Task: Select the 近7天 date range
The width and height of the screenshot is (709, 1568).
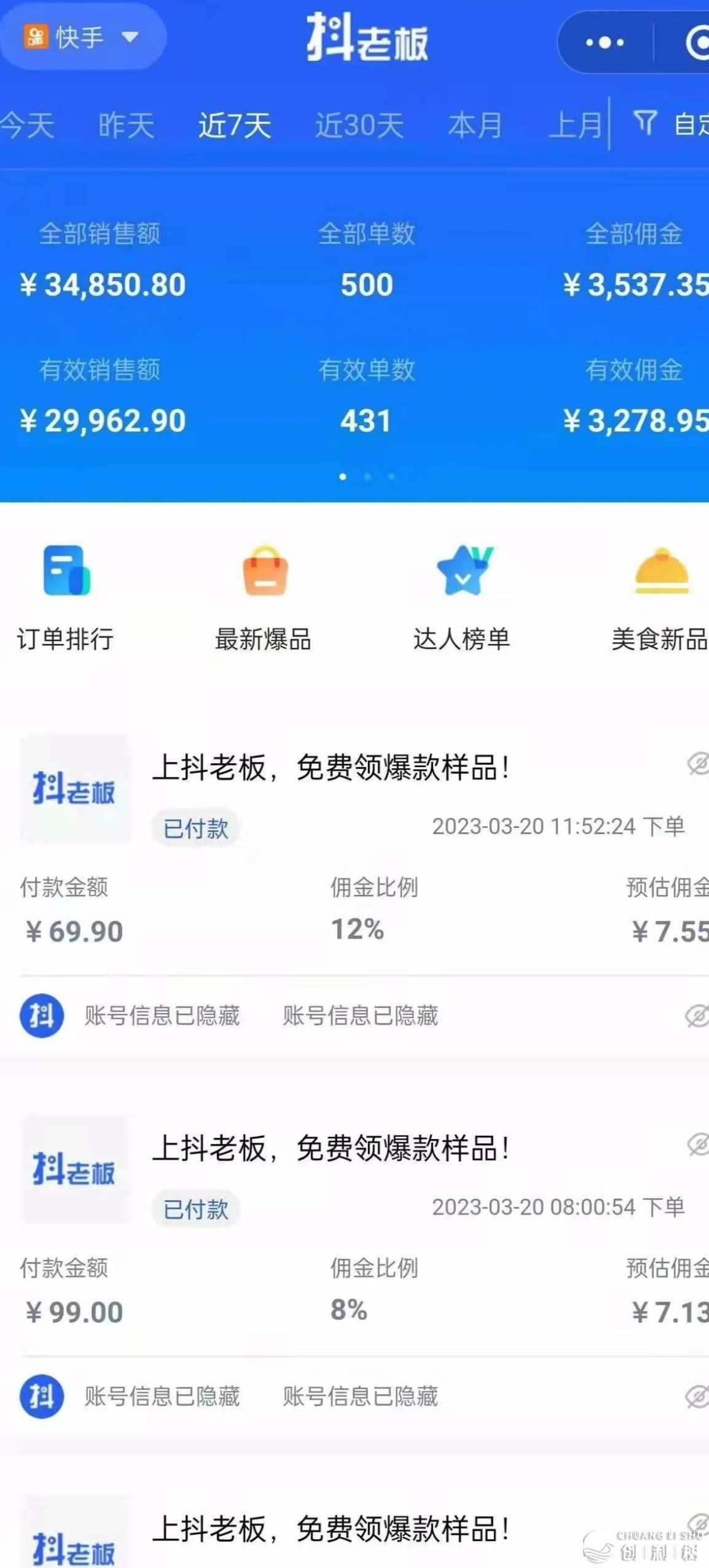Action: 235,125
